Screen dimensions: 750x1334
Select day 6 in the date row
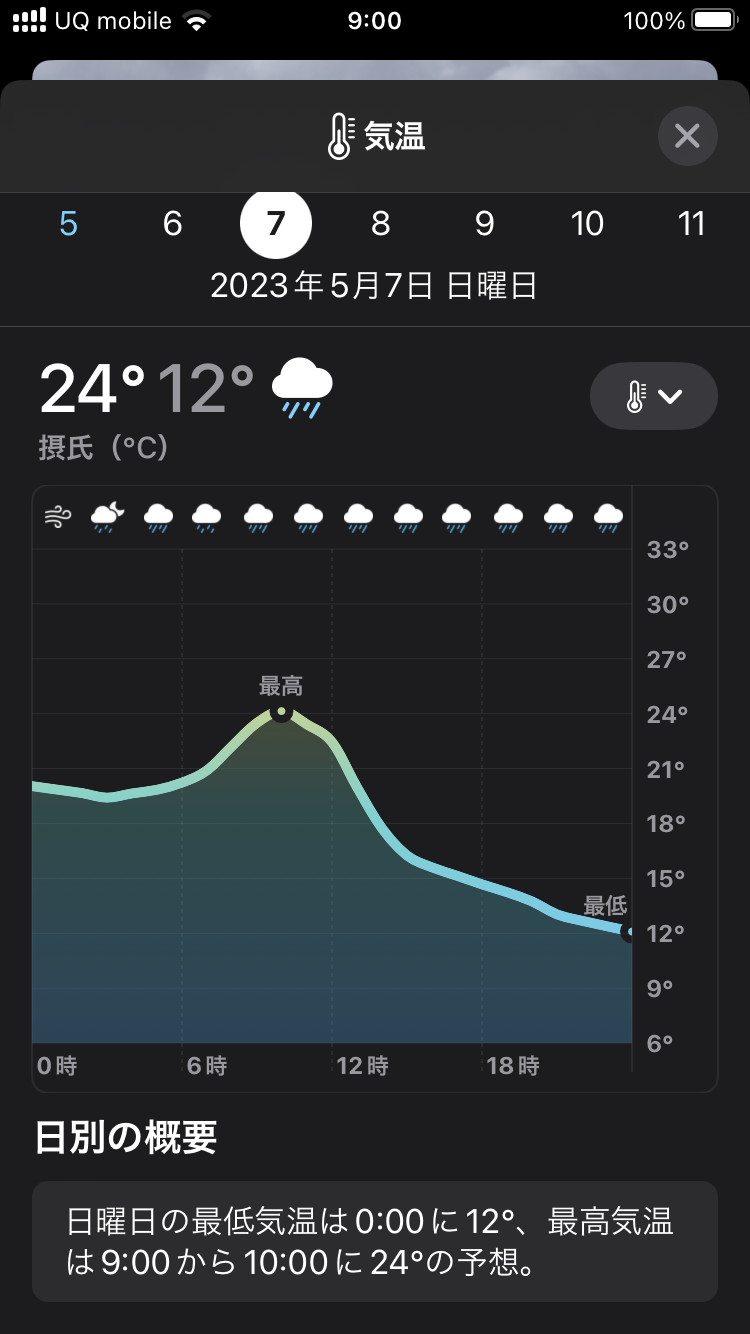[x=173, y=223]
